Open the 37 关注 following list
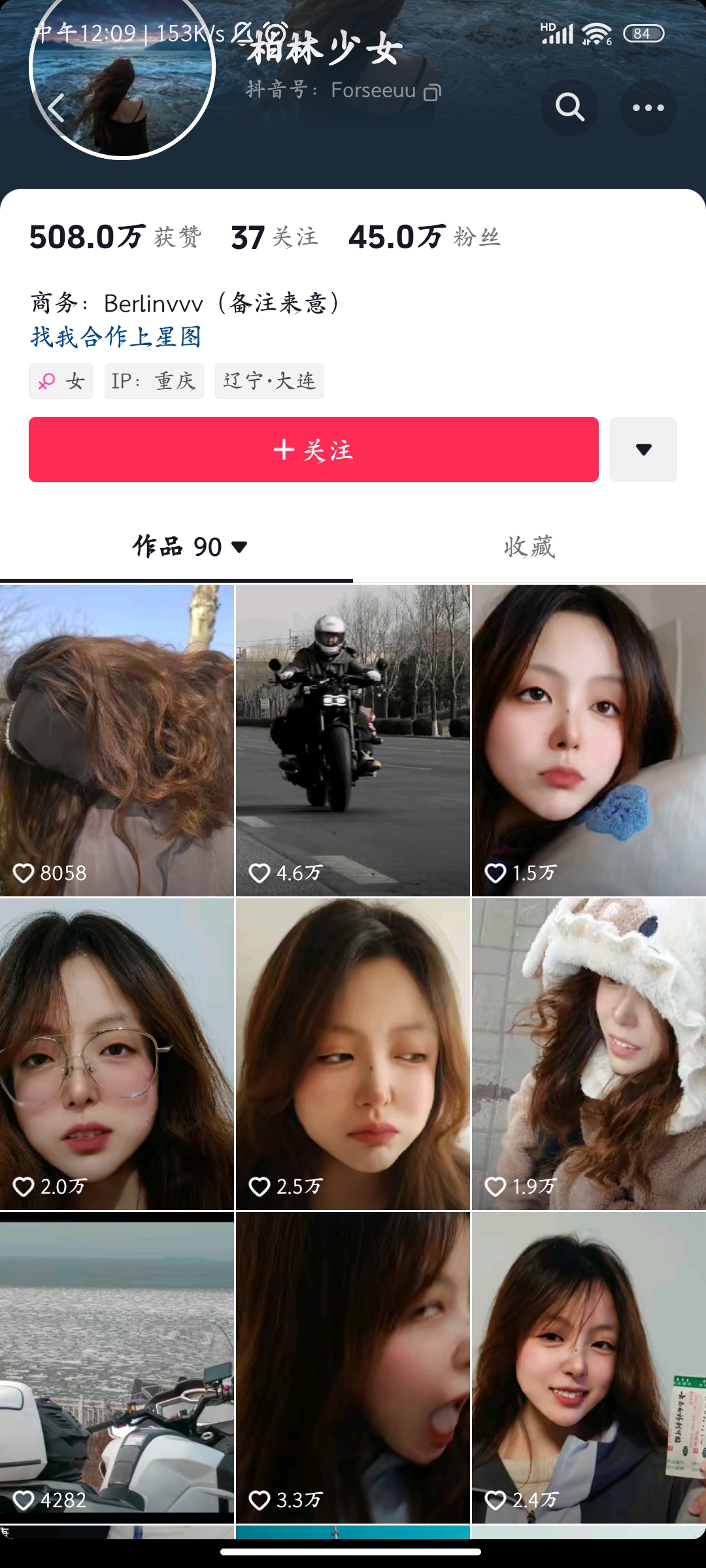This screenshot has width=706, height=1568. [x=275, y=237]
